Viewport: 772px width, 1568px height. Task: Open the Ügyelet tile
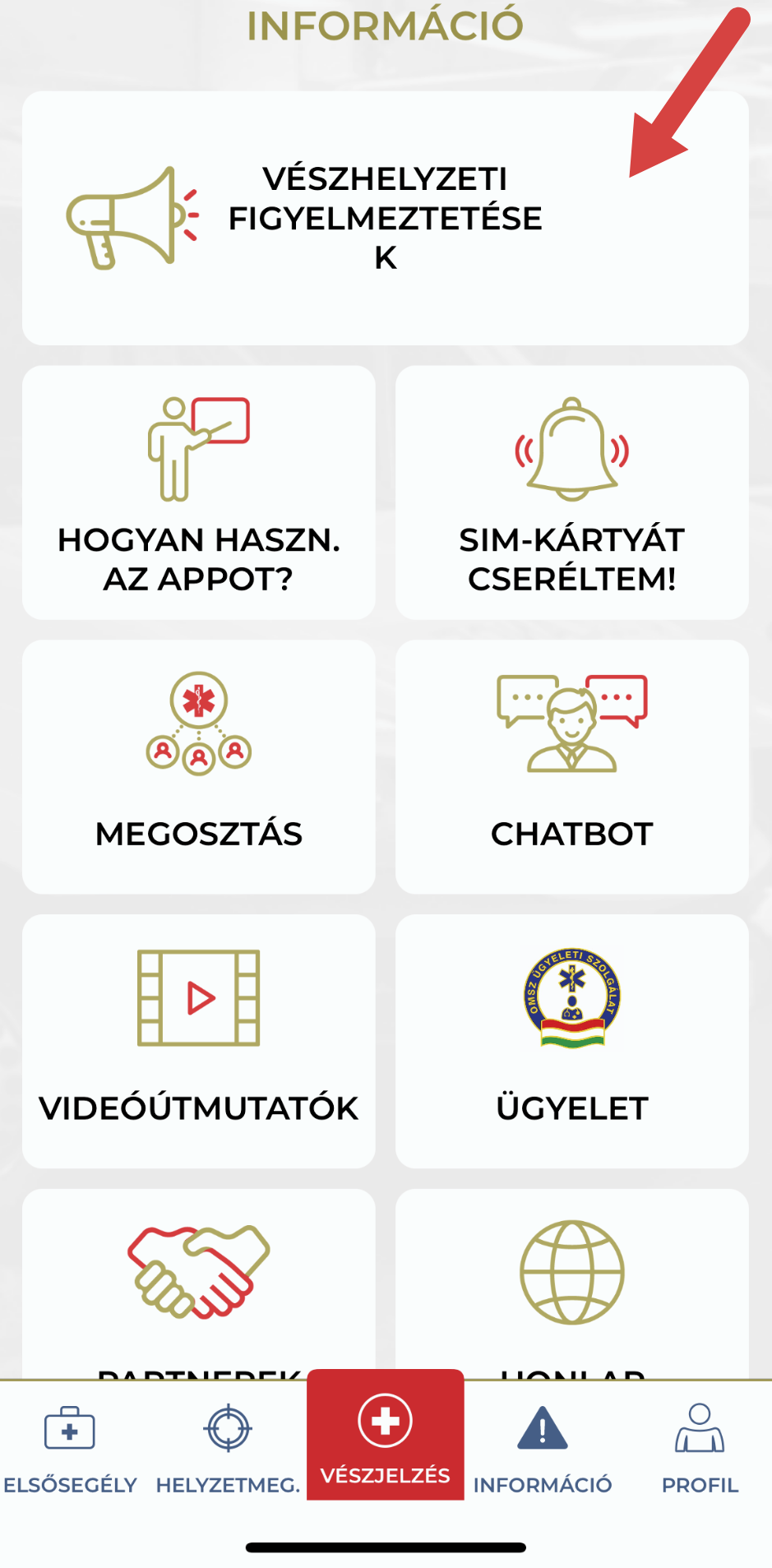(571, 1041)
